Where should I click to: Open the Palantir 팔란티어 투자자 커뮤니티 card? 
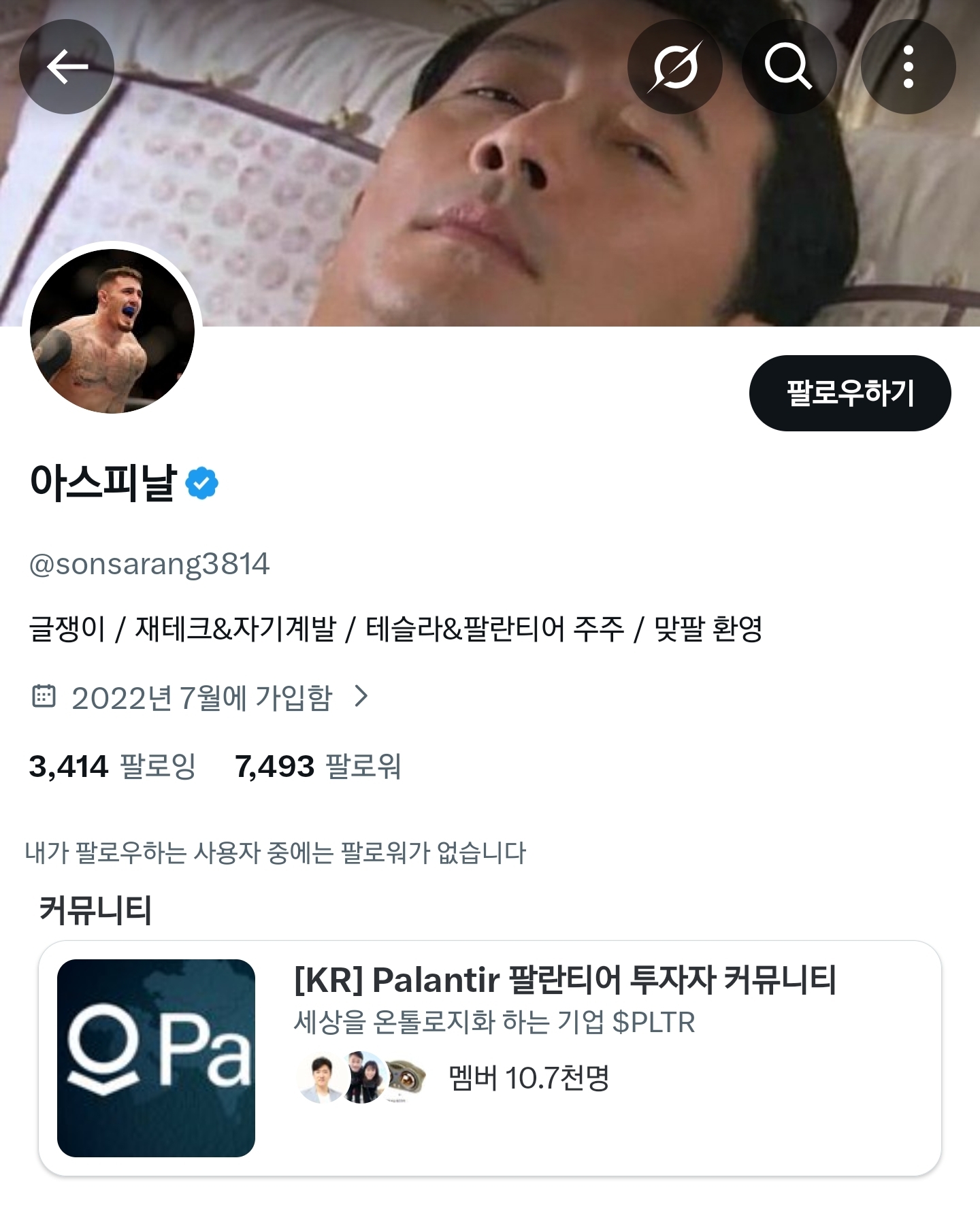[x=490, y=1058]
